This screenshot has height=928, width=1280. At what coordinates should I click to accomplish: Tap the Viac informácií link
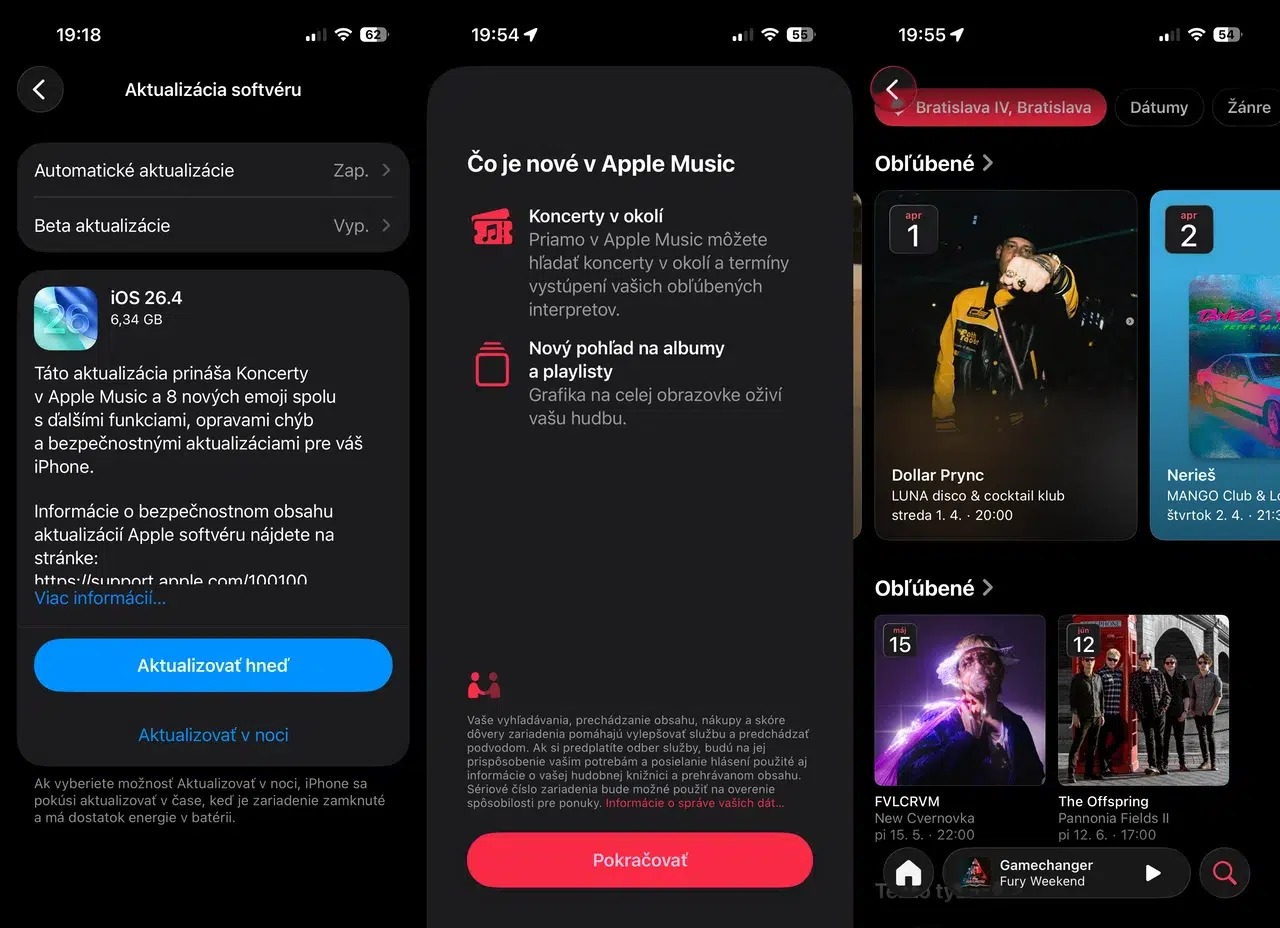100,598
